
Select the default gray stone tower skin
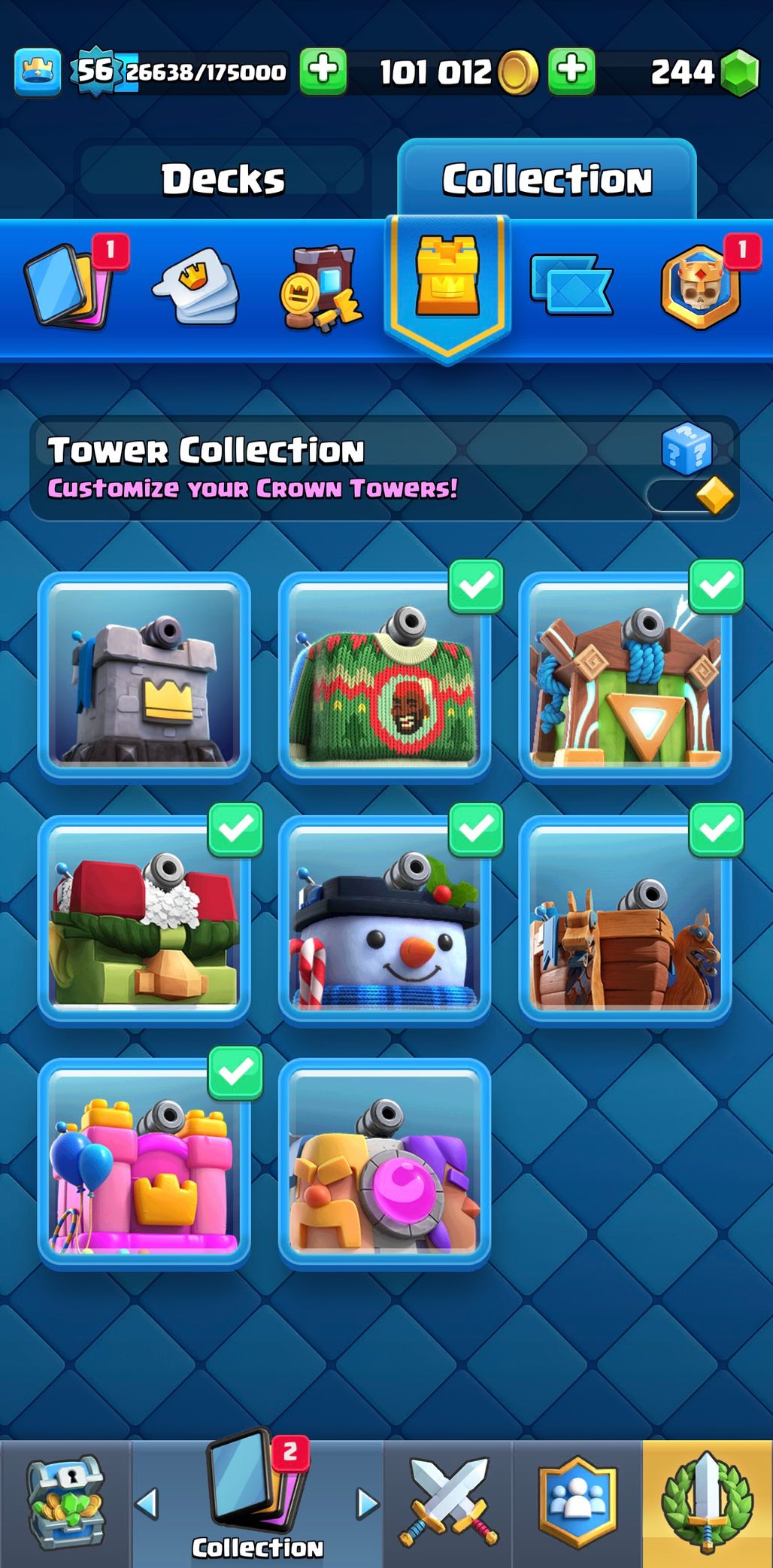[x=144, y=676]
